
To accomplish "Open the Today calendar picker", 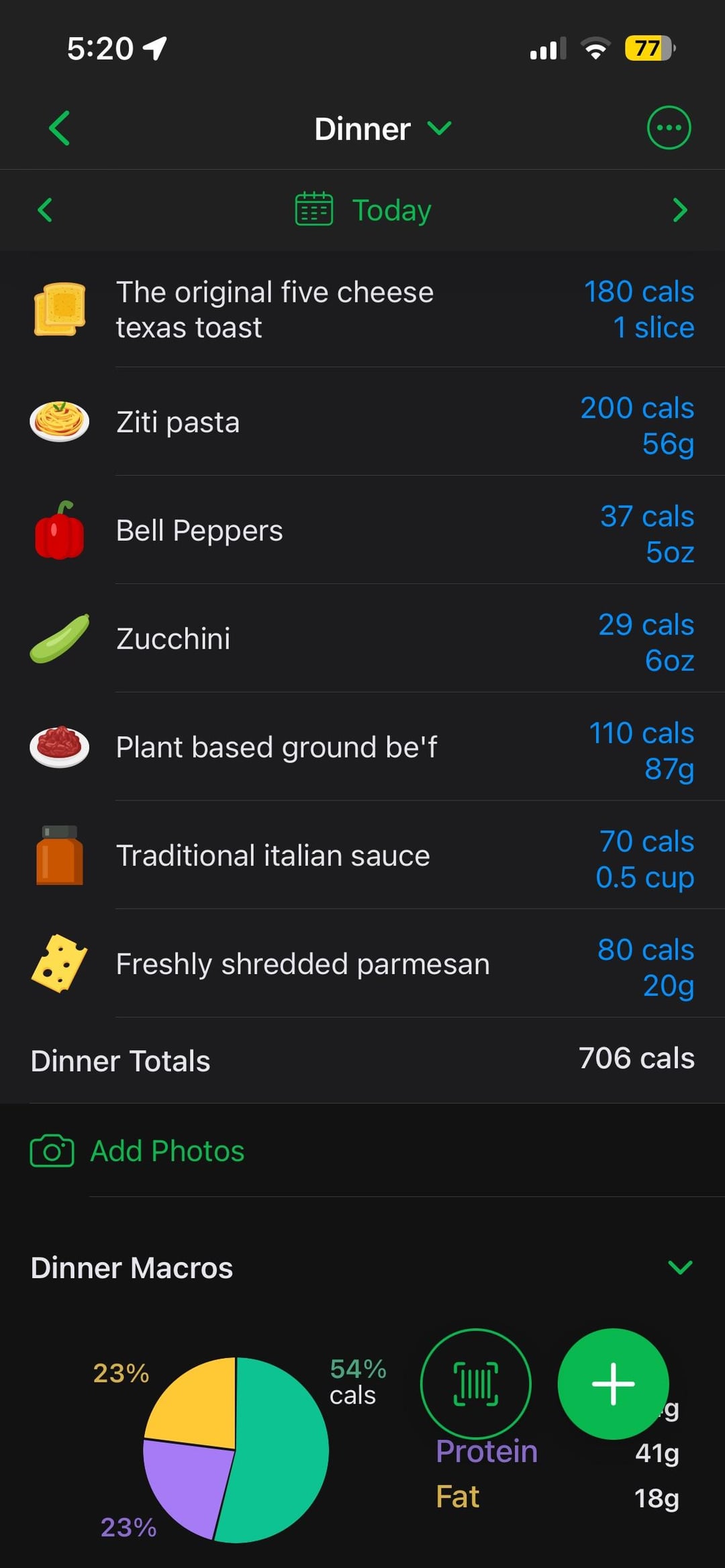I will 363,210.
